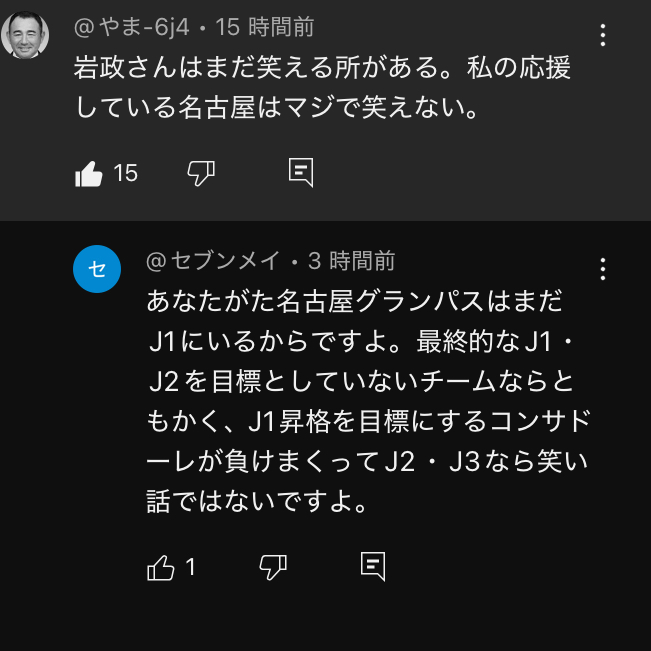
Task: Open セブンメイ's channel avatar
Action: pyautogui.click(x=97, y=270)
